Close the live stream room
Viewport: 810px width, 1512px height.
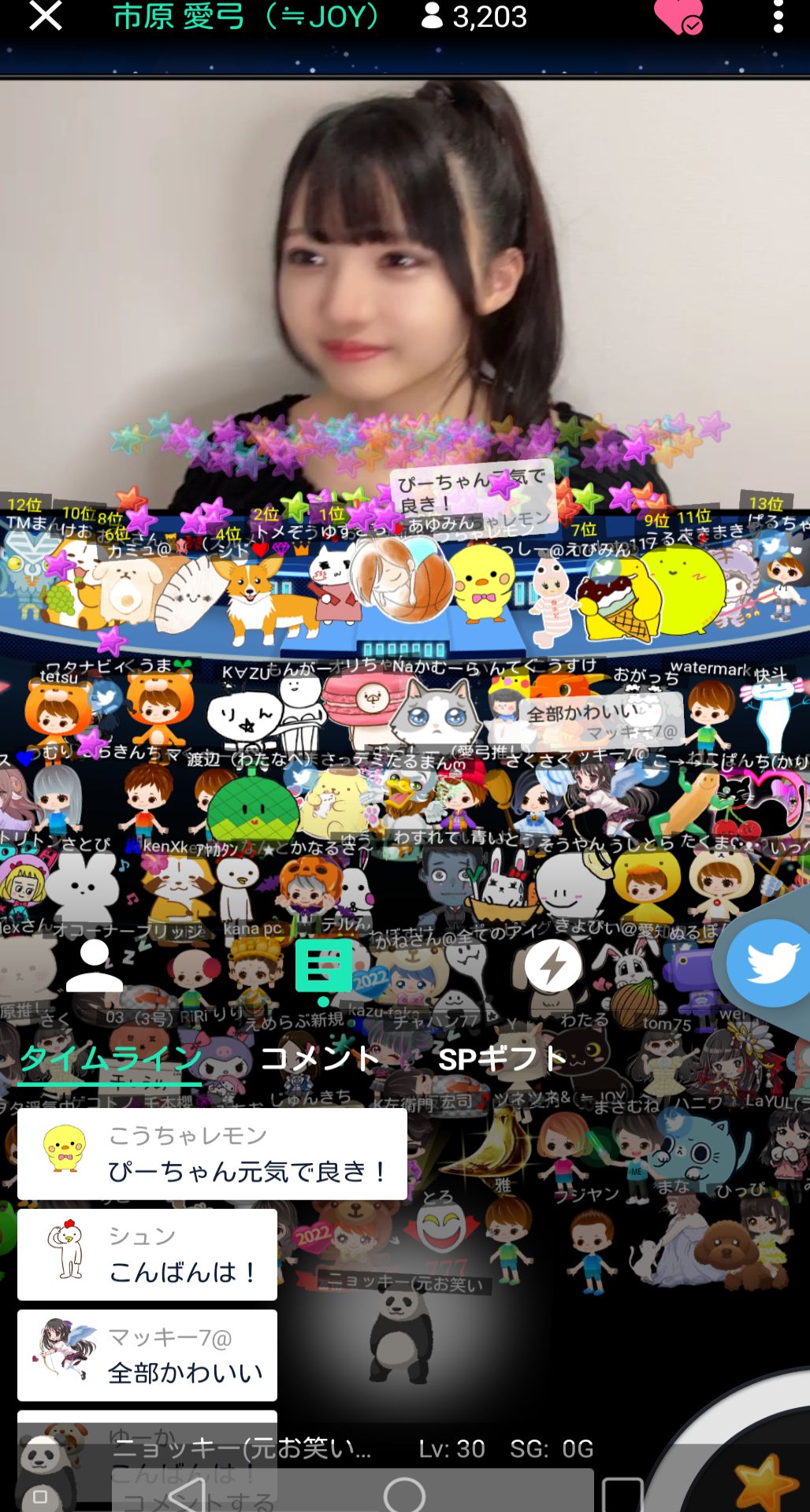click(45, 17)
